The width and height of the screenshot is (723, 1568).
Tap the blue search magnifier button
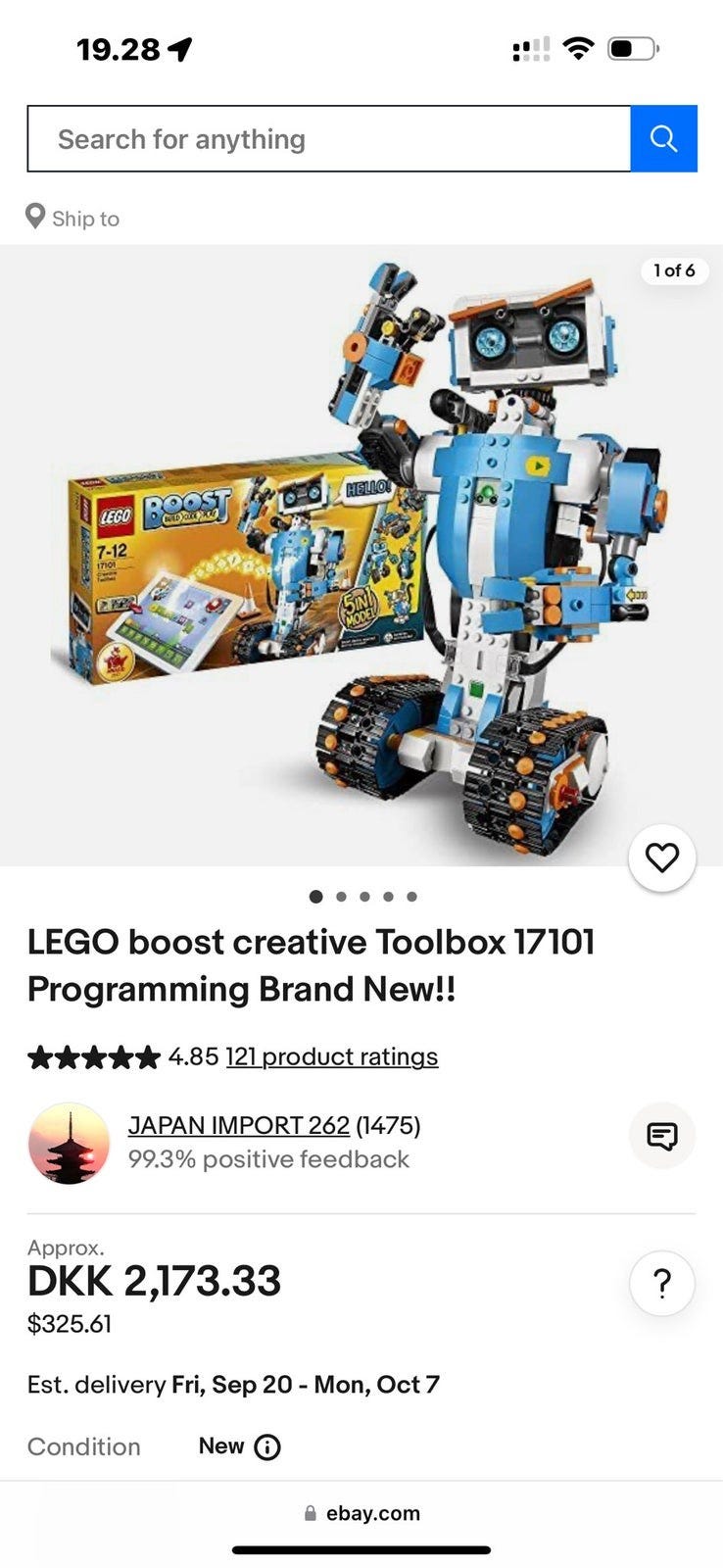663,139
